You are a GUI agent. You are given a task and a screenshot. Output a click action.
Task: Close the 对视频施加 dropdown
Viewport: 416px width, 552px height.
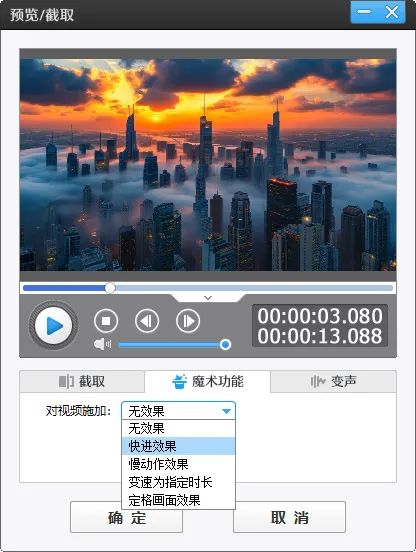tap(178, 410)
